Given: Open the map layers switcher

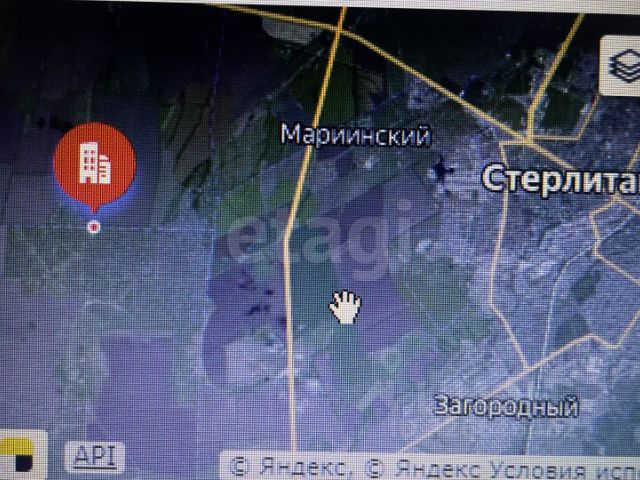Looking at the screenshot, I should click(622, 64).
